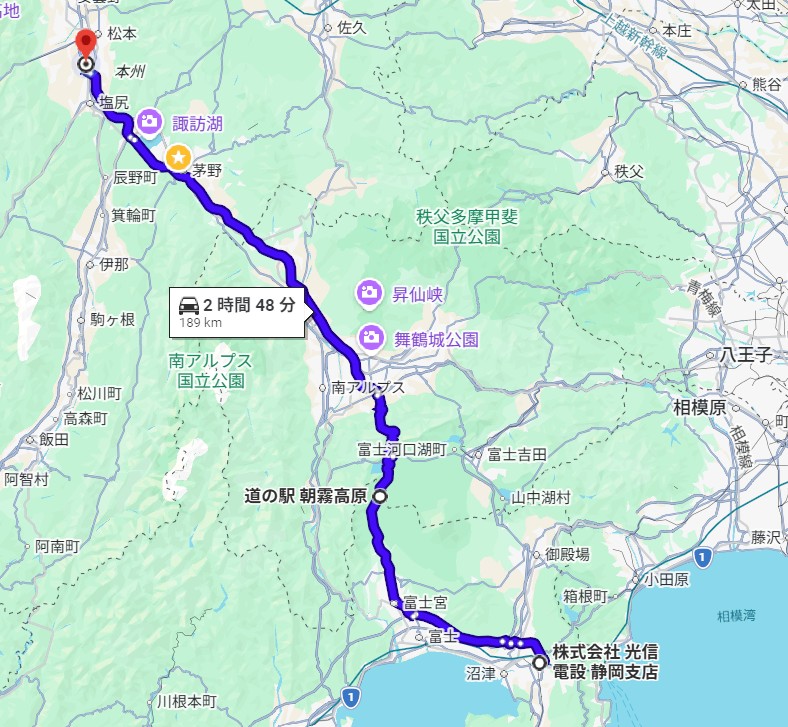Tap the 2 時間 48 分 route time callout
This screenshot has height=727, width=788.
[237, 312]
